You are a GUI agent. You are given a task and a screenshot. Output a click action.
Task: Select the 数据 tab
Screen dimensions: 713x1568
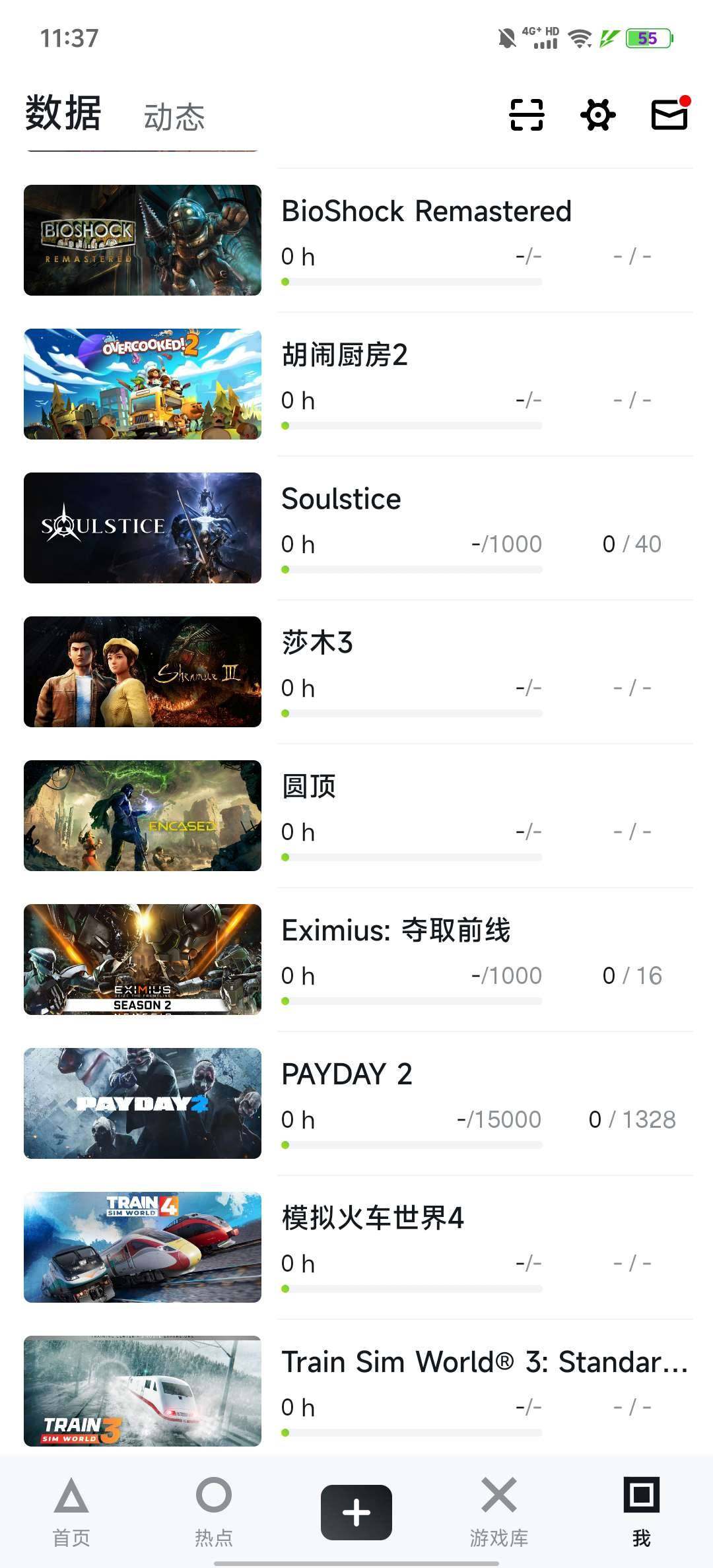coord(61,115)
